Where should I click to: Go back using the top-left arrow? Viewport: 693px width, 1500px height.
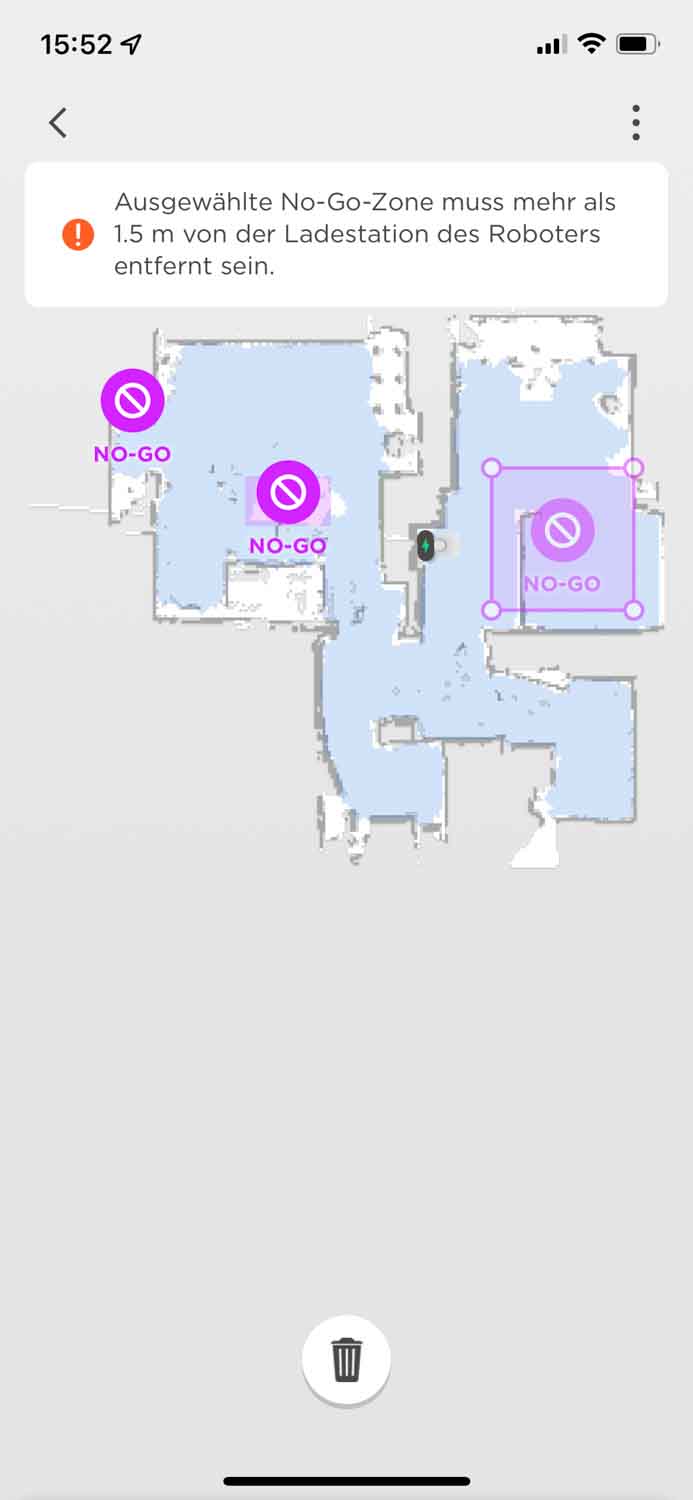pos(58,123)
